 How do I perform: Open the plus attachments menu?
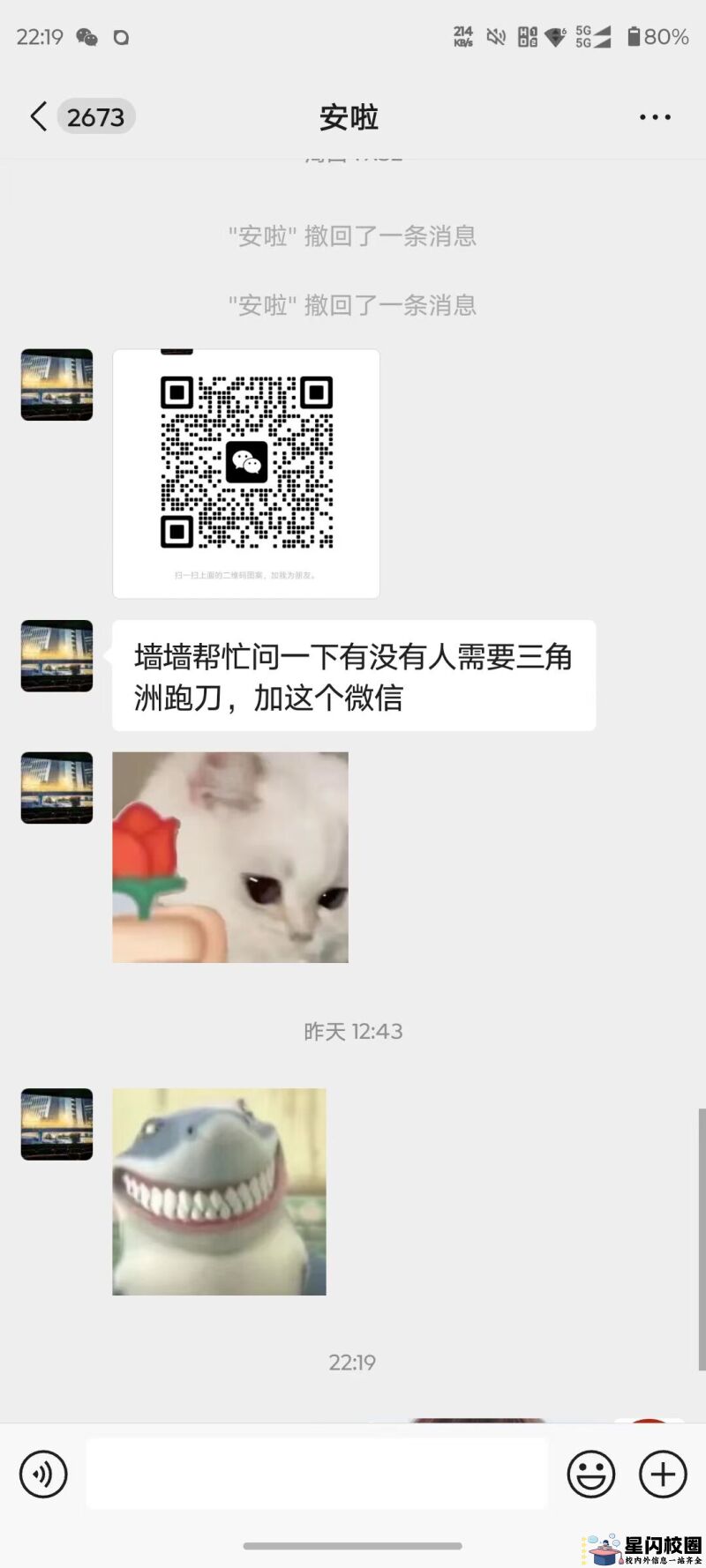click(x=663, y=1474)
